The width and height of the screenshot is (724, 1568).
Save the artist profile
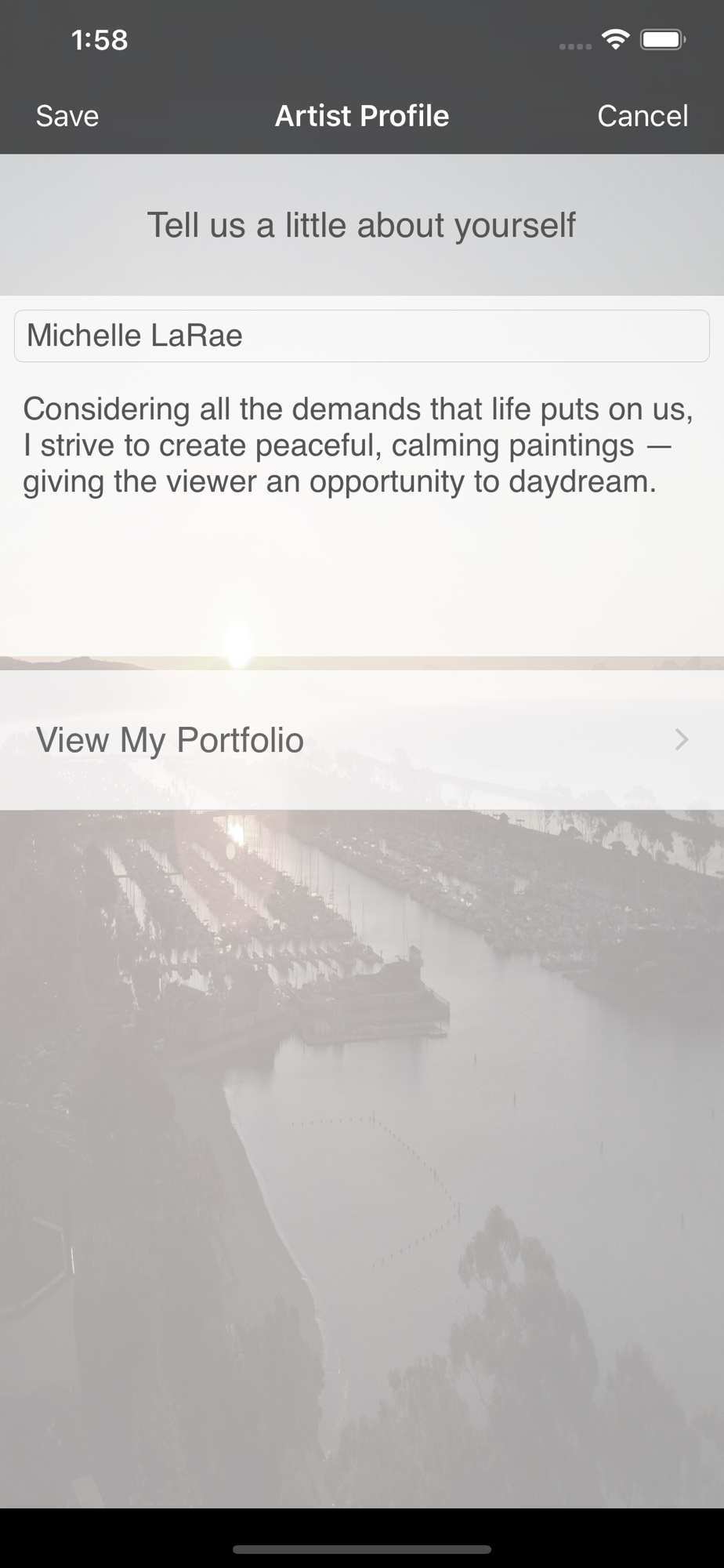[x=67, y=116]
